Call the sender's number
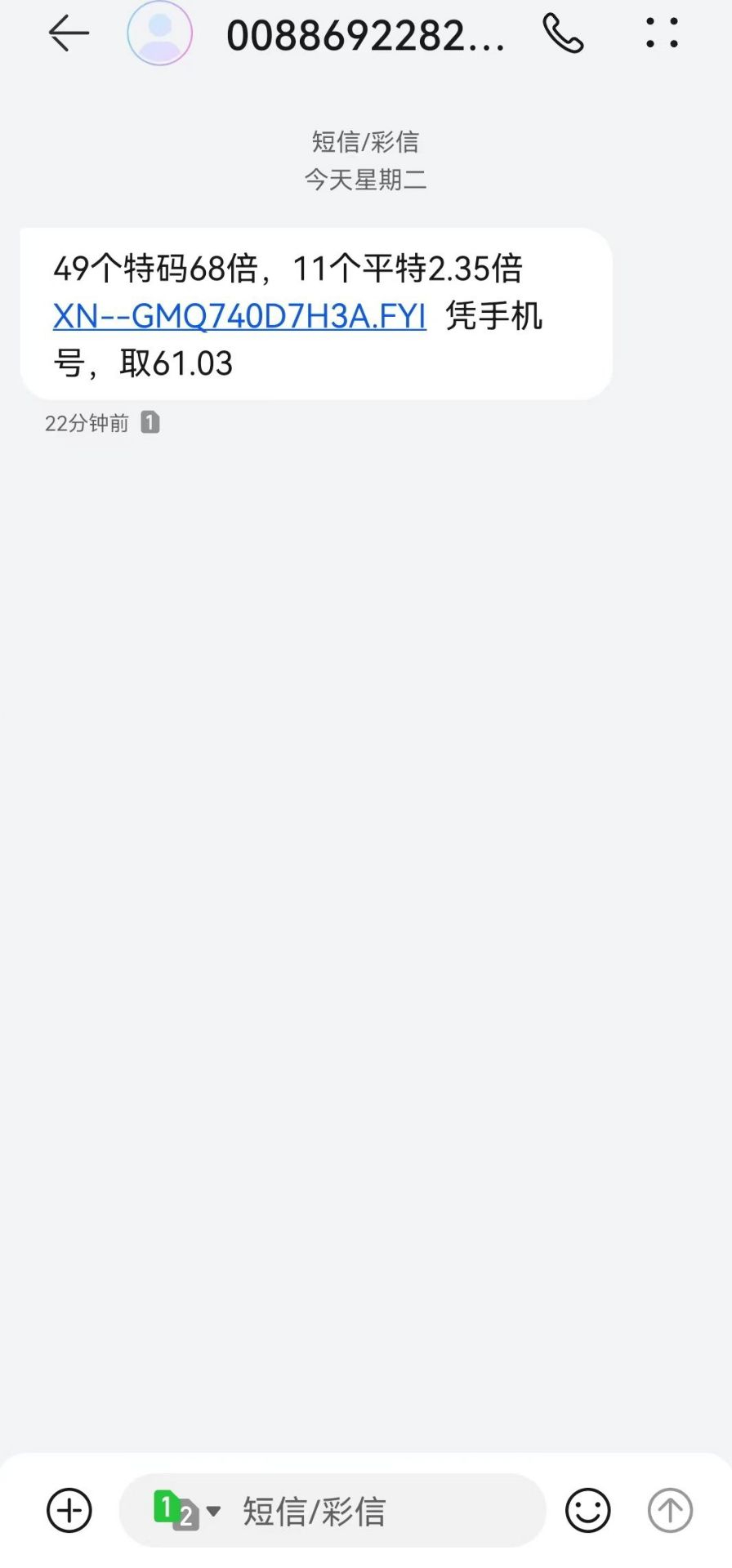 pyautogui.click(x=563, y=34)
